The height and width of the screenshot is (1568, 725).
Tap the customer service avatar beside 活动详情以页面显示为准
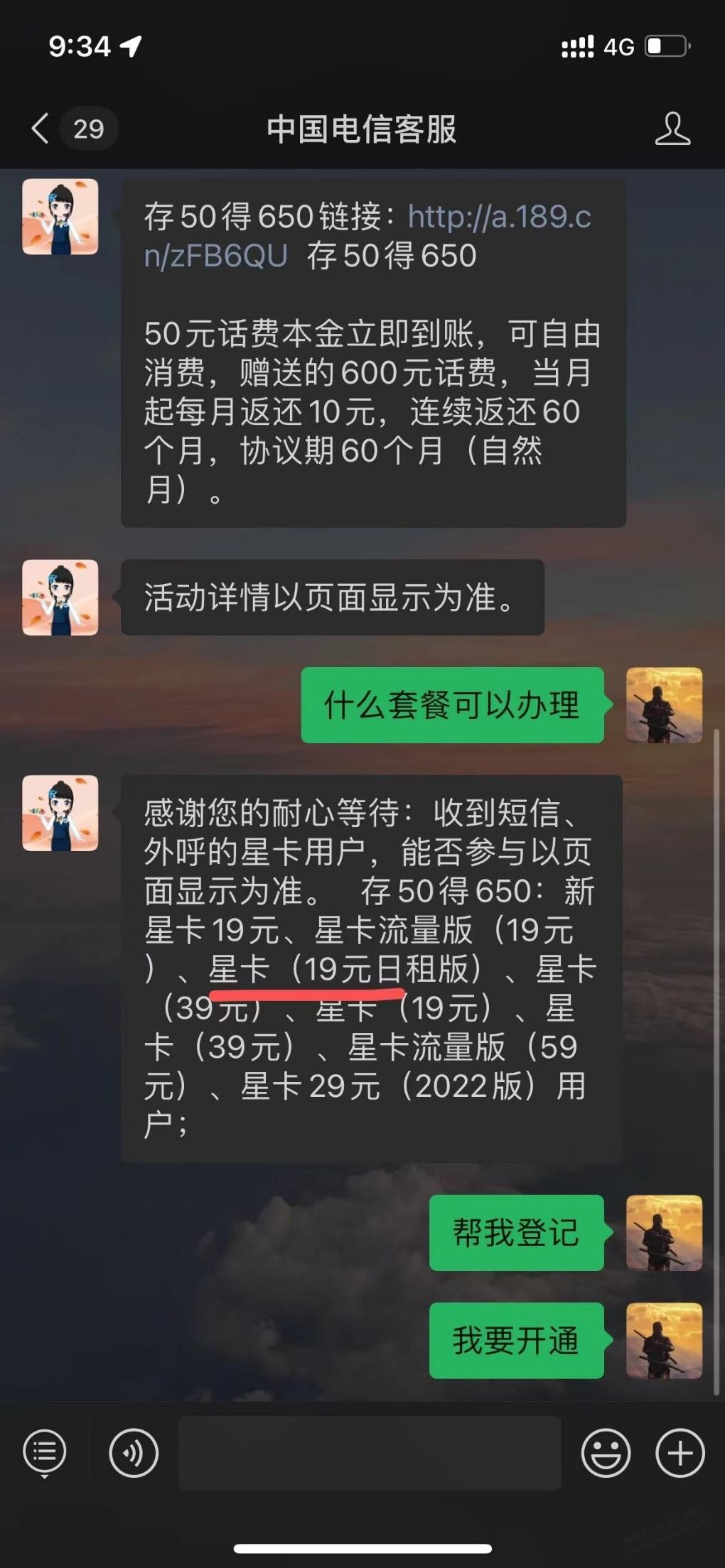coord(60,597)
